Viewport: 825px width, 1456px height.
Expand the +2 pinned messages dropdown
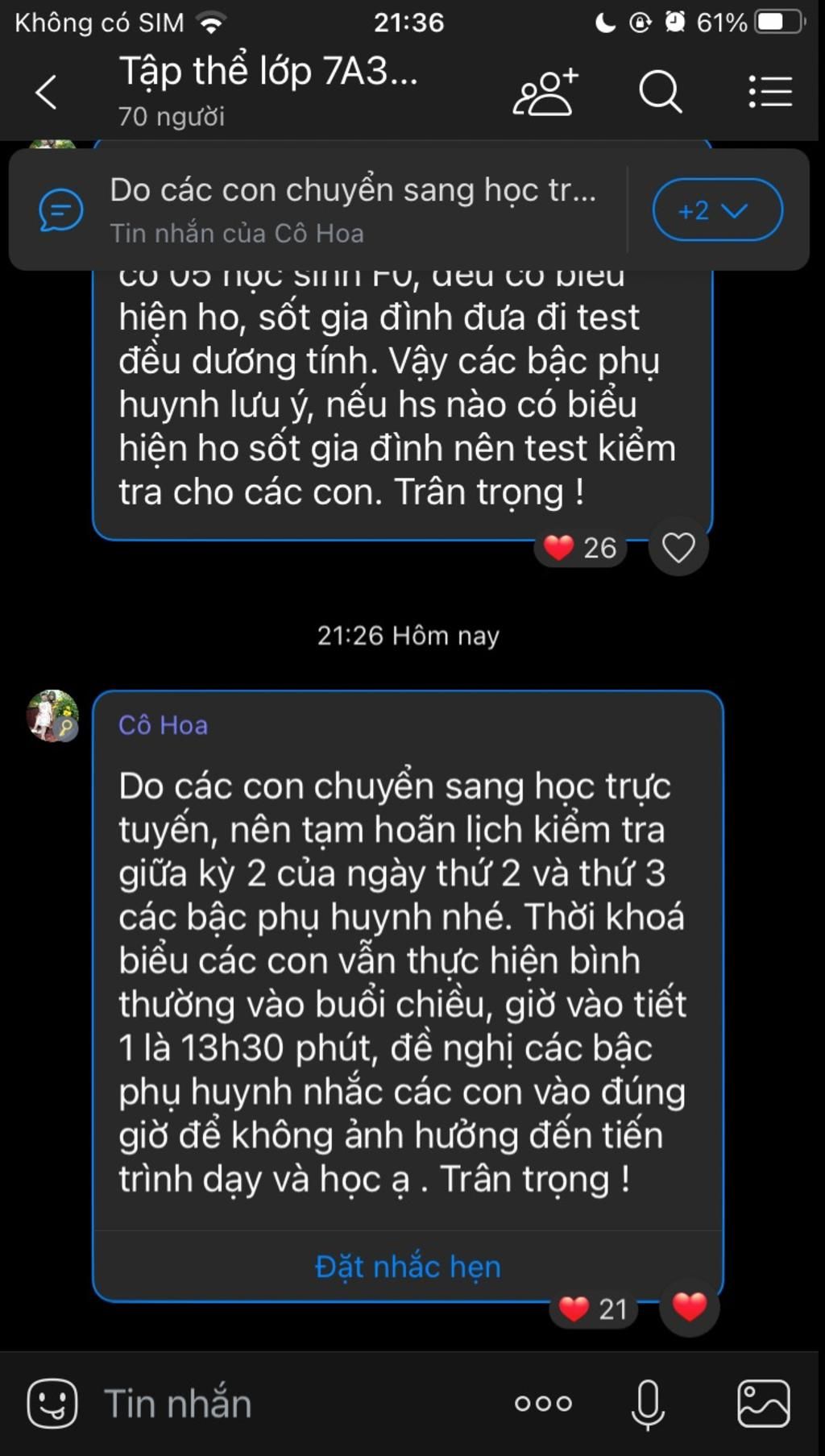point(716,210)
